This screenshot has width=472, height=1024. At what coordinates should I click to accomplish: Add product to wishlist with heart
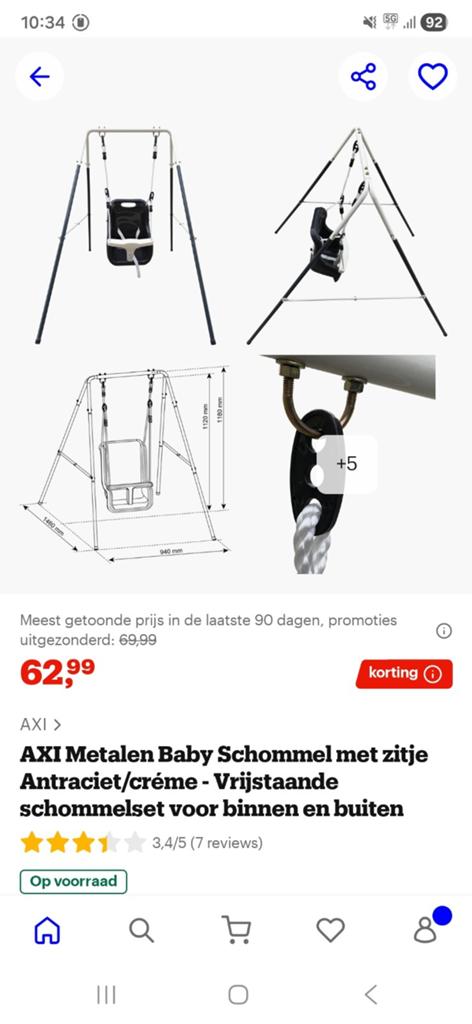433,77
